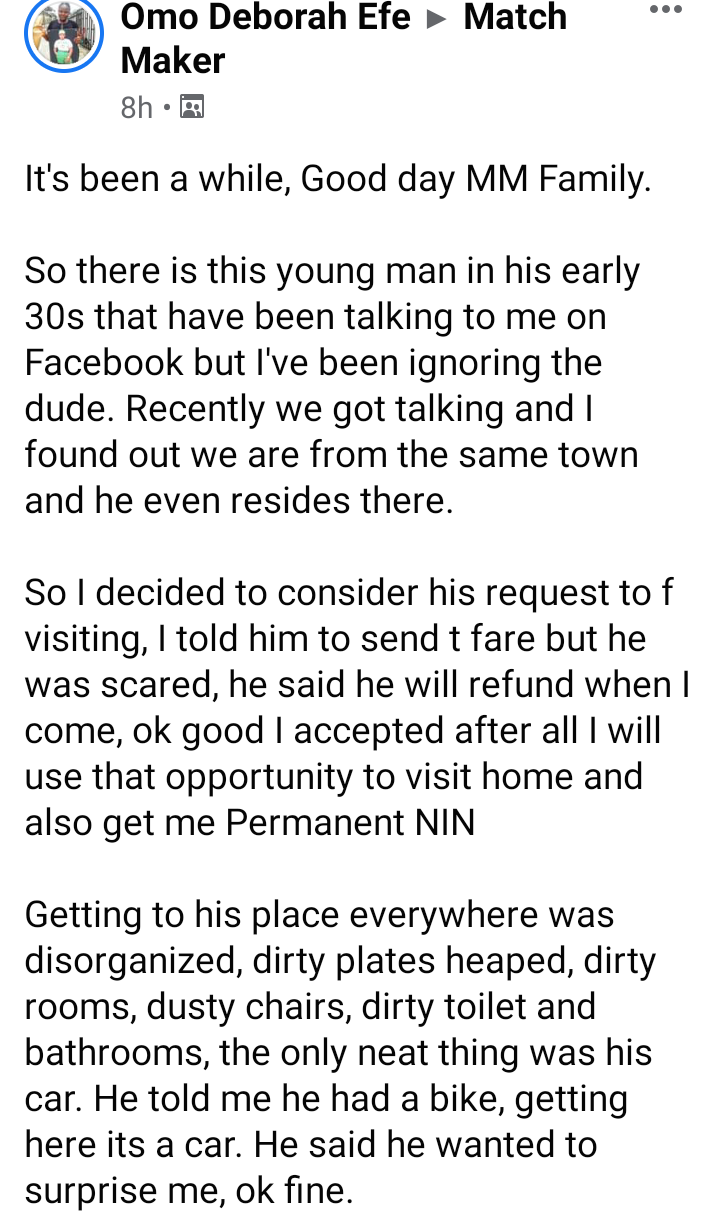This screenshot has height=1219, width=713.
Task: Open the post's three-dot overflow menu
Action: point(665,10)
